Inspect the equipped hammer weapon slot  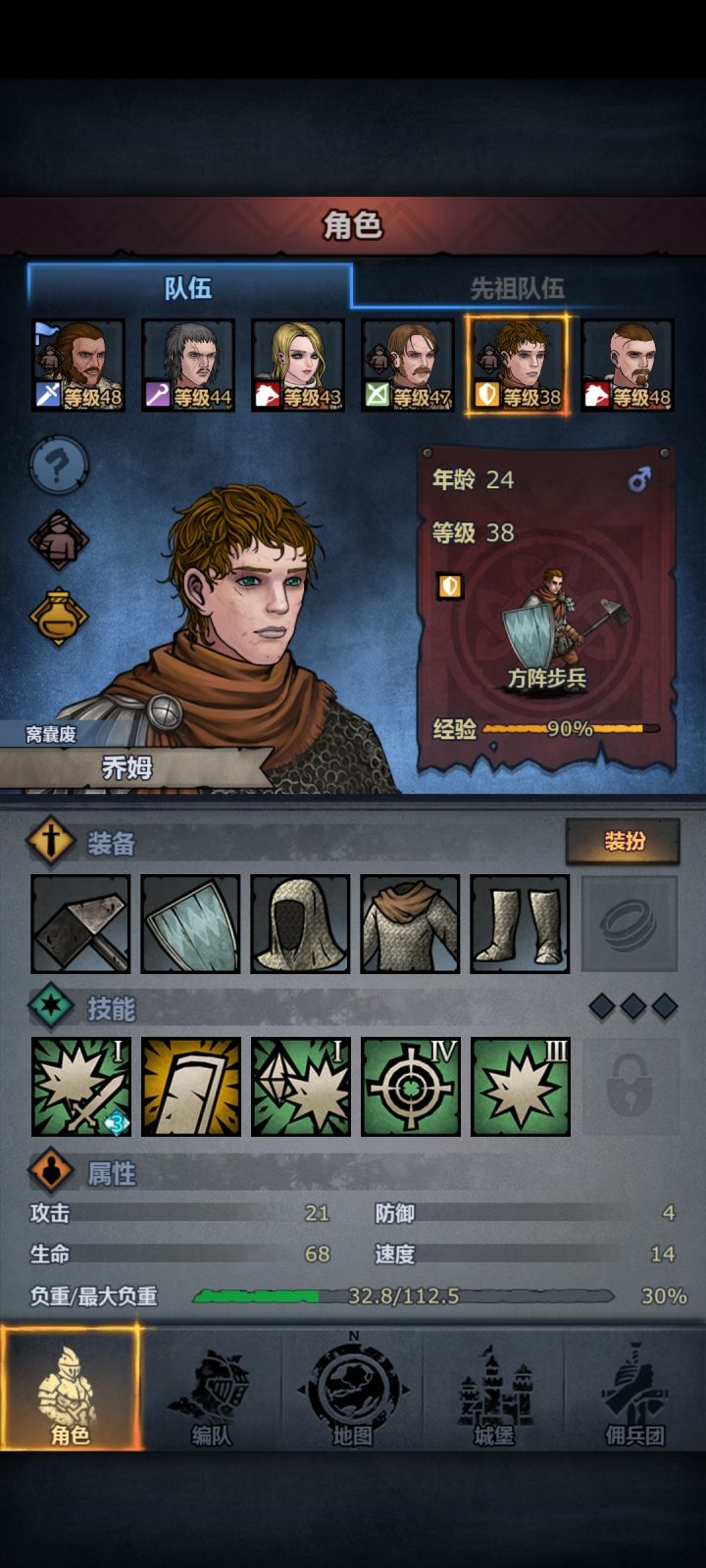tap(80, 924)
